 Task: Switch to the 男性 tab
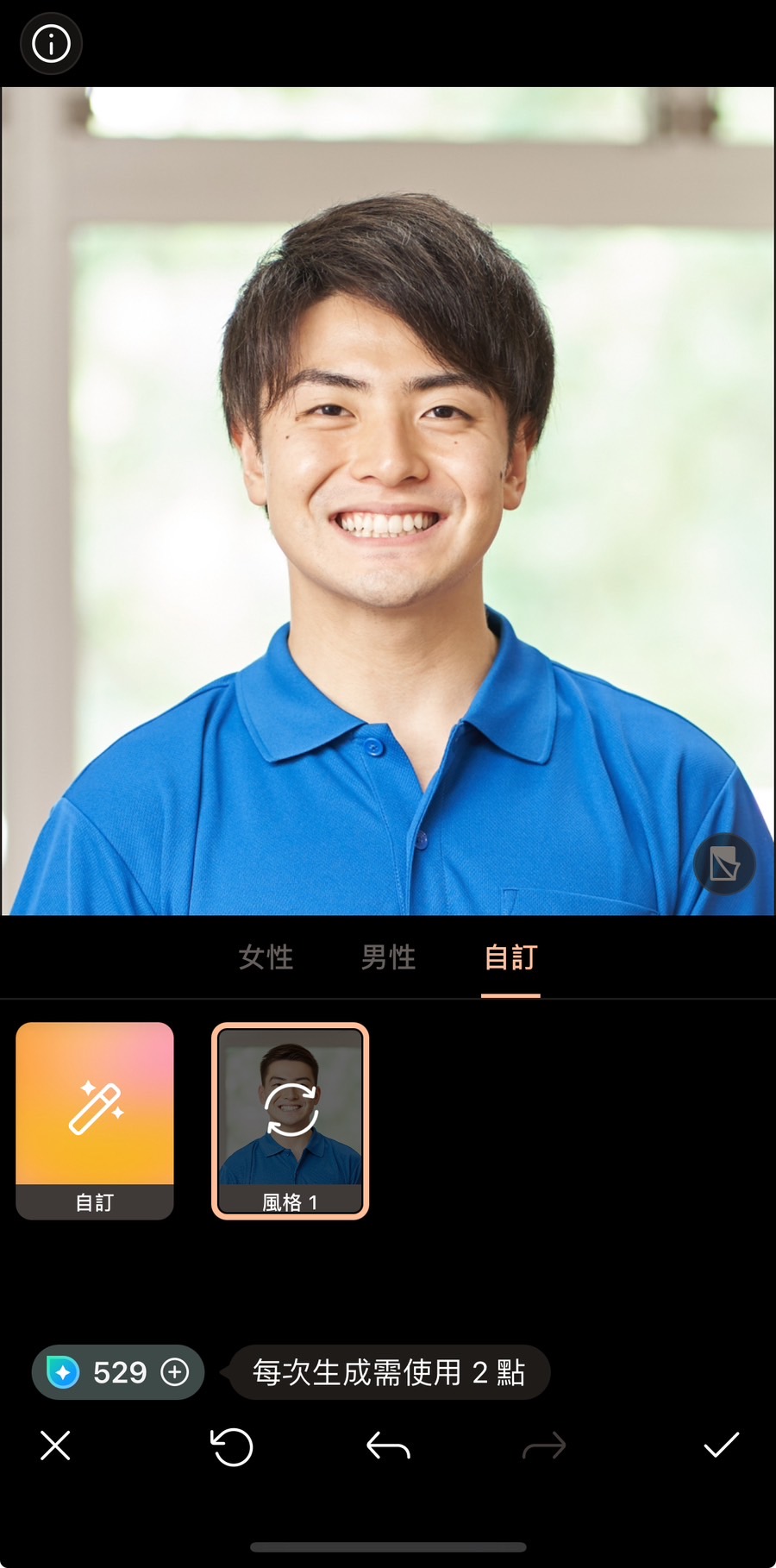tap(388, 957)
